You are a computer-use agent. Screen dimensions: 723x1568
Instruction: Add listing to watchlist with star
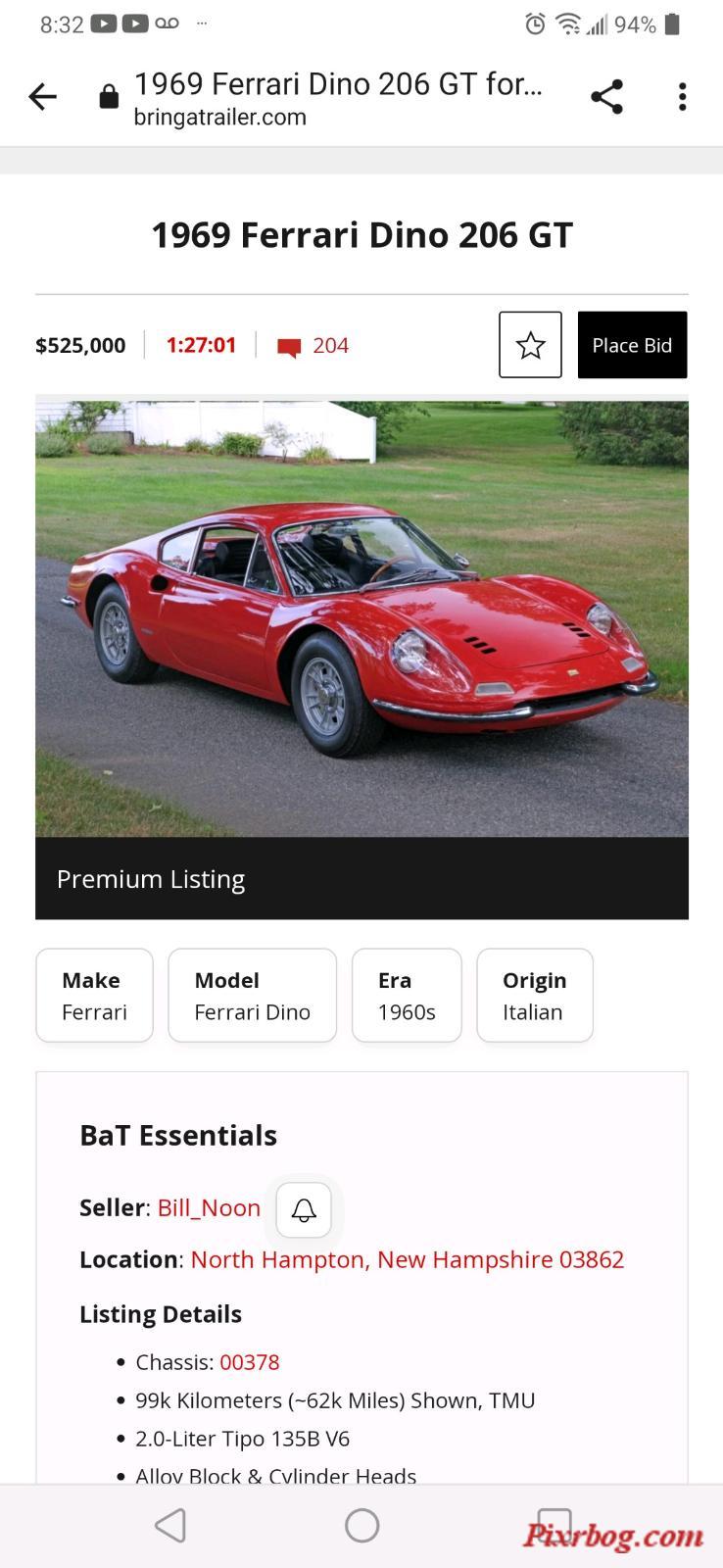coord(530,345)
